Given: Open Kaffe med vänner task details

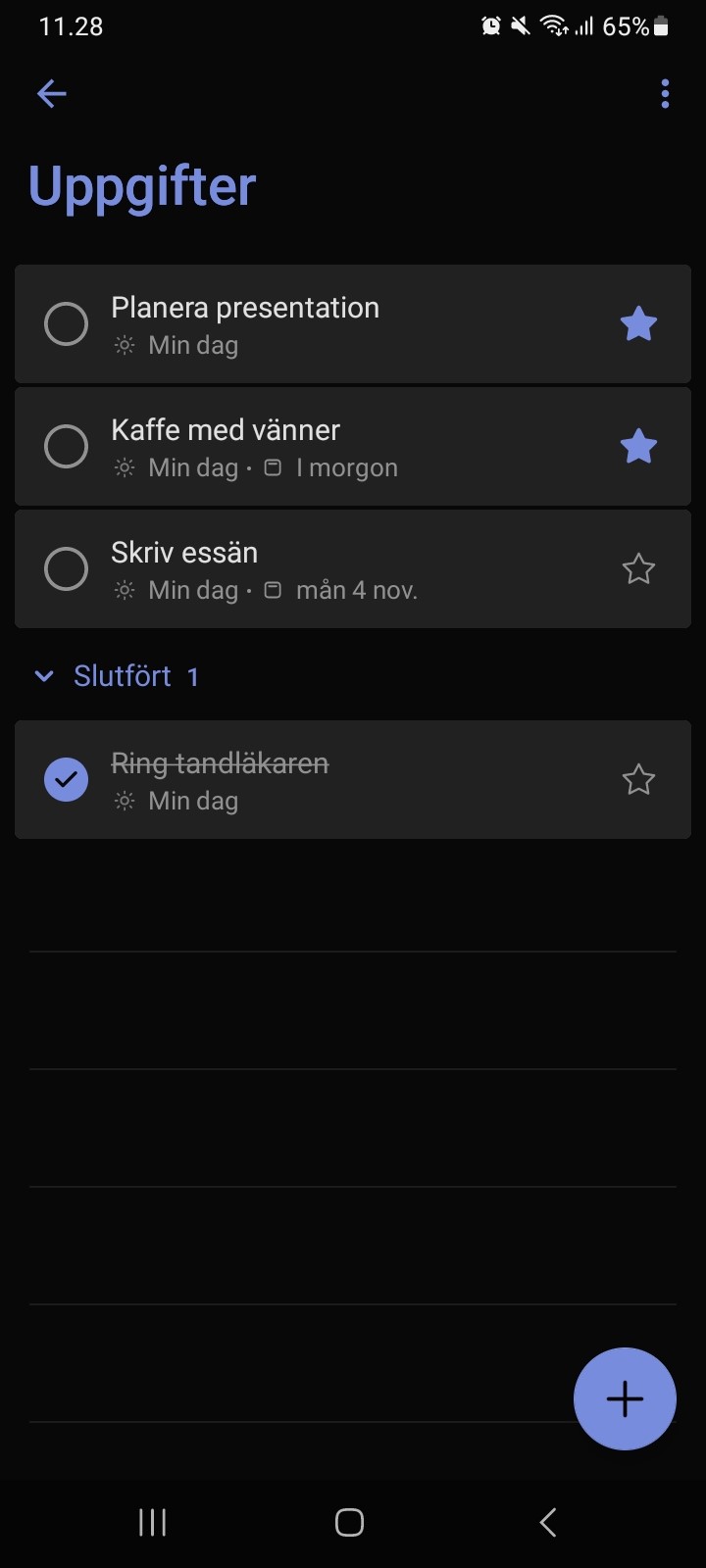Looking at the screenshot, I should coord(353,446).
